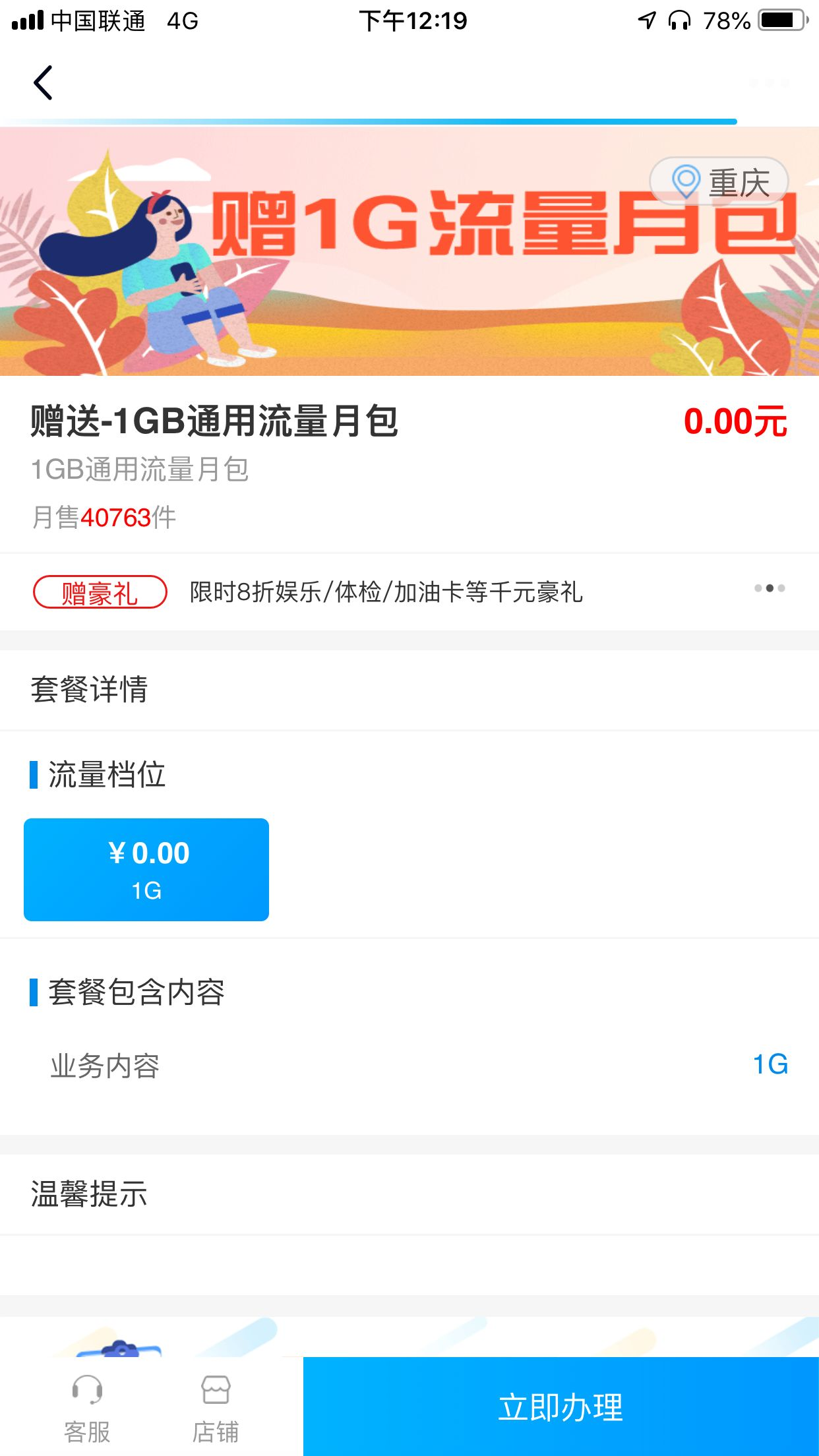Tap the battery indicator in the status bar
819x1456 pixels.
coord(781,21)
